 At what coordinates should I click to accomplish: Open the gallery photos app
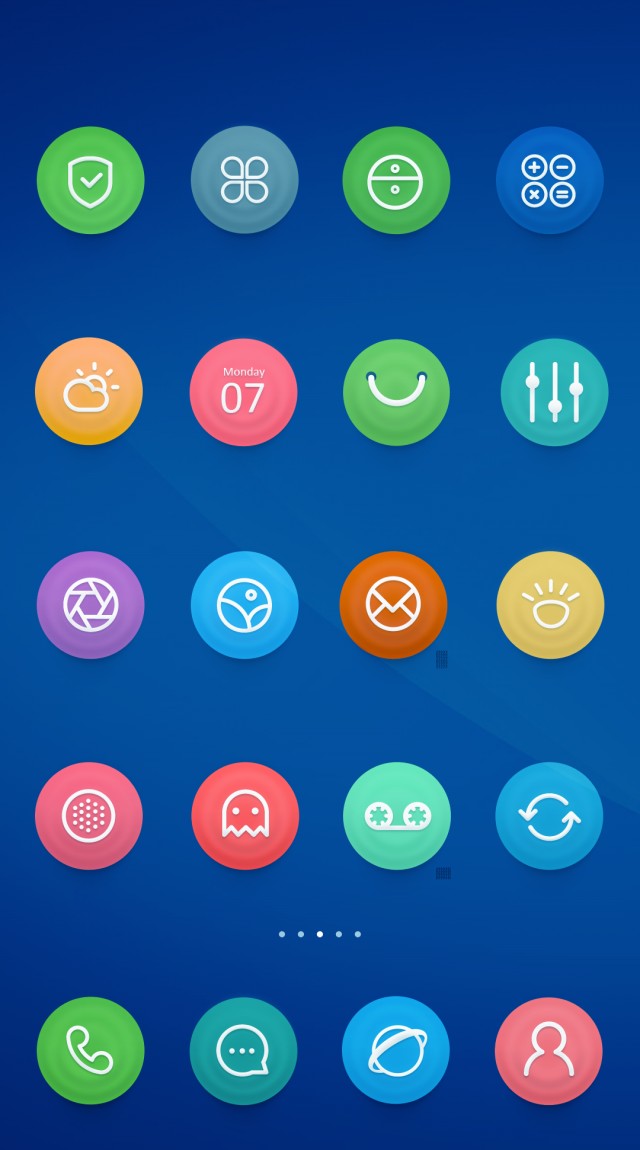[x=244, y=605]
